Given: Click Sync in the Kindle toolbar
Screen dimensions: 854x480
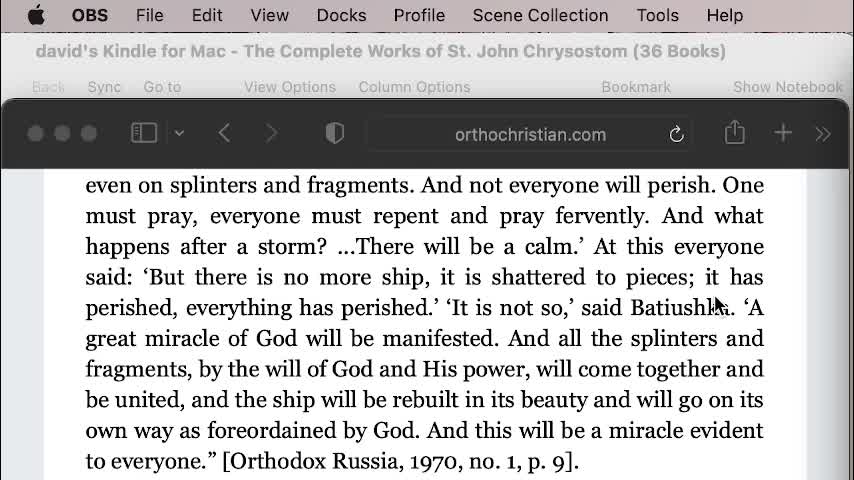Looking at the screenshot, I should [104, 87].
